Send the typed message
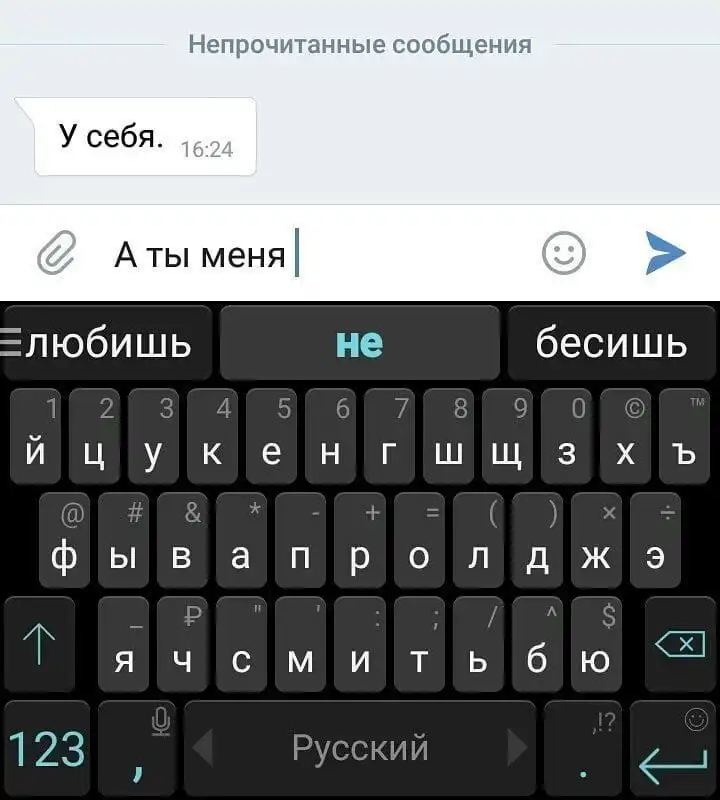This screenshot has height=800, width=720. click(x=665, y=253)
